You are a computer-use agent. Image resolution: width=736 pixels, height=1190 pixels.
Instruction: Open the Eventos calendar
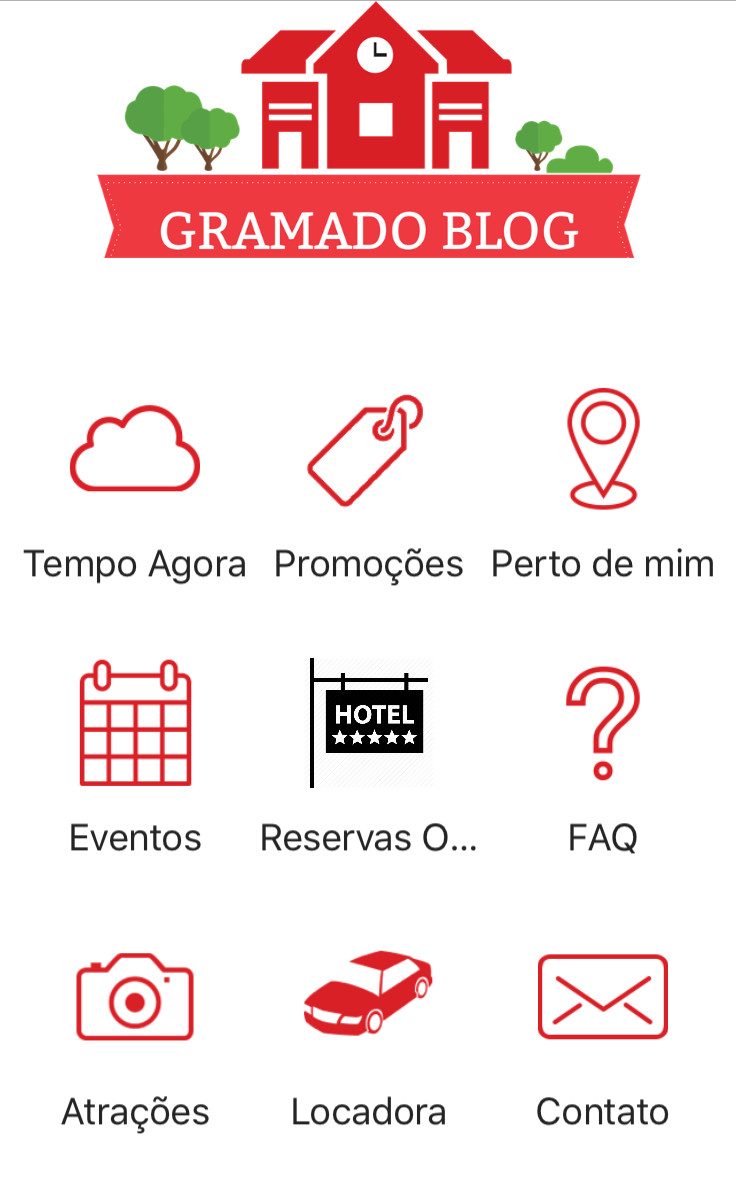pyautogui.click(x=135, y=723)
